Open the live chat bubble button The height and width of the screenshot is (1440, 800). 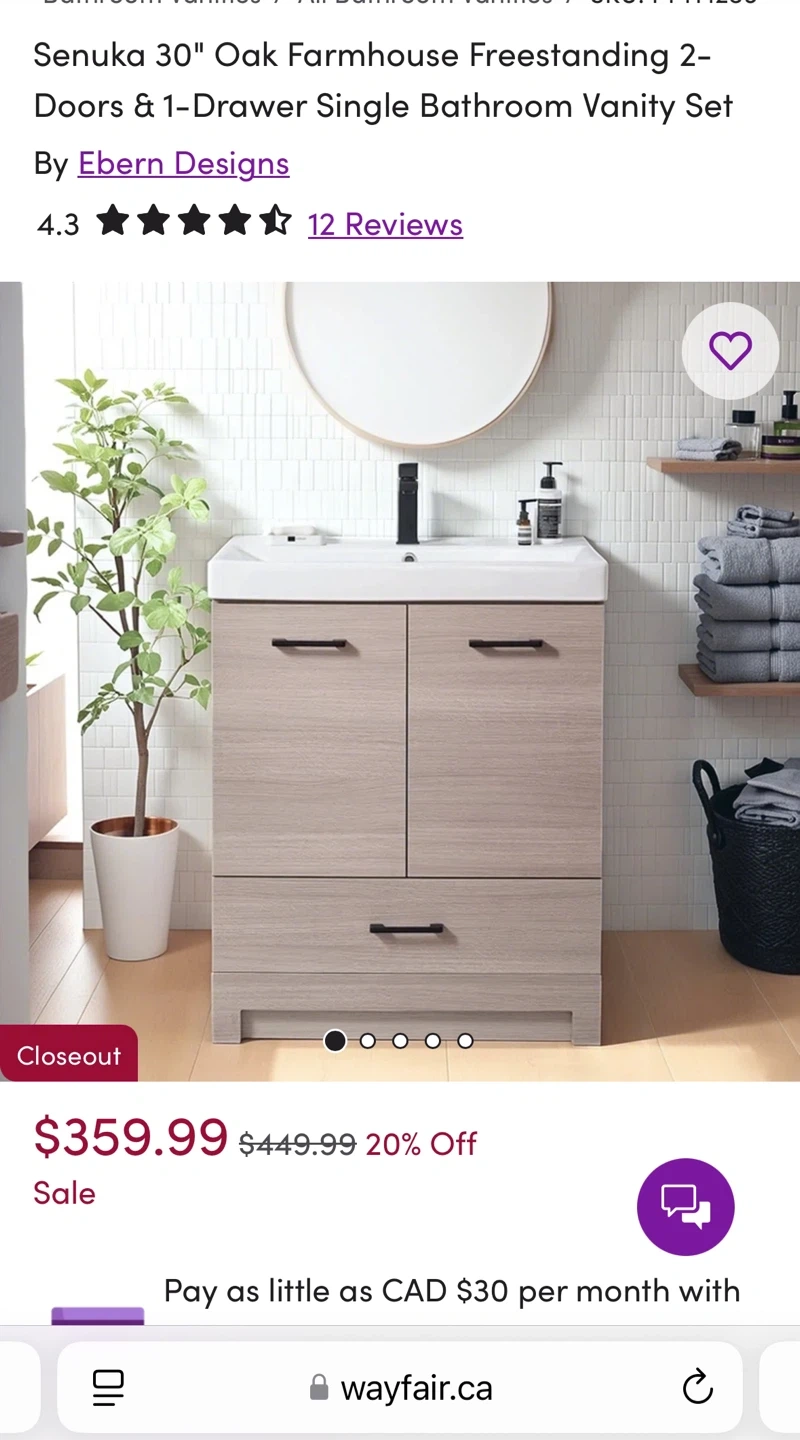click(x=686, y=1207)
